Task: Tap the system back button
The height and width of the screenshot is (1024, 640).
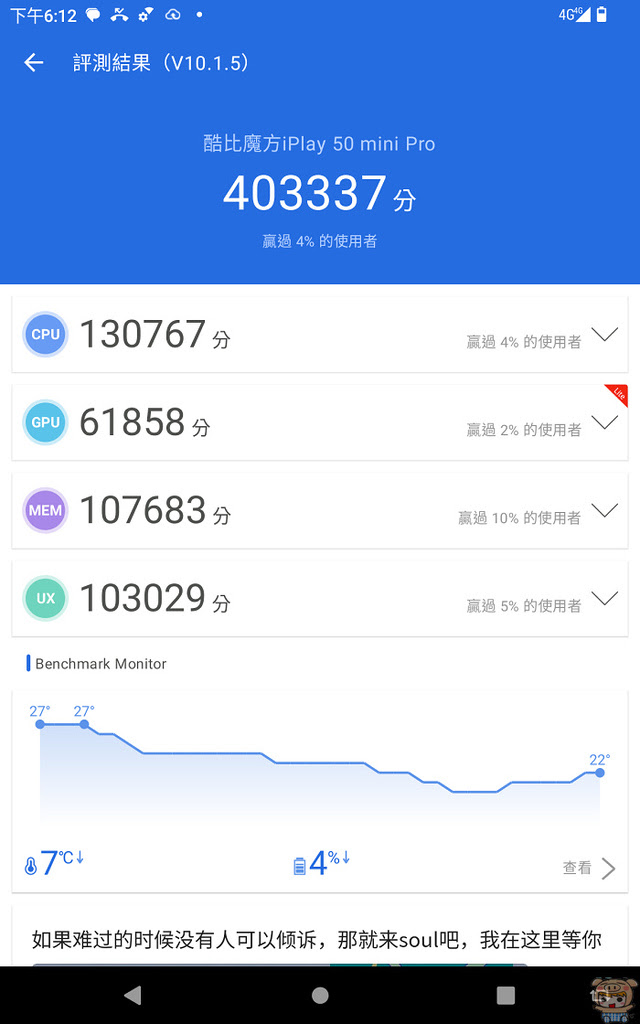Action: tap(133, 995)
